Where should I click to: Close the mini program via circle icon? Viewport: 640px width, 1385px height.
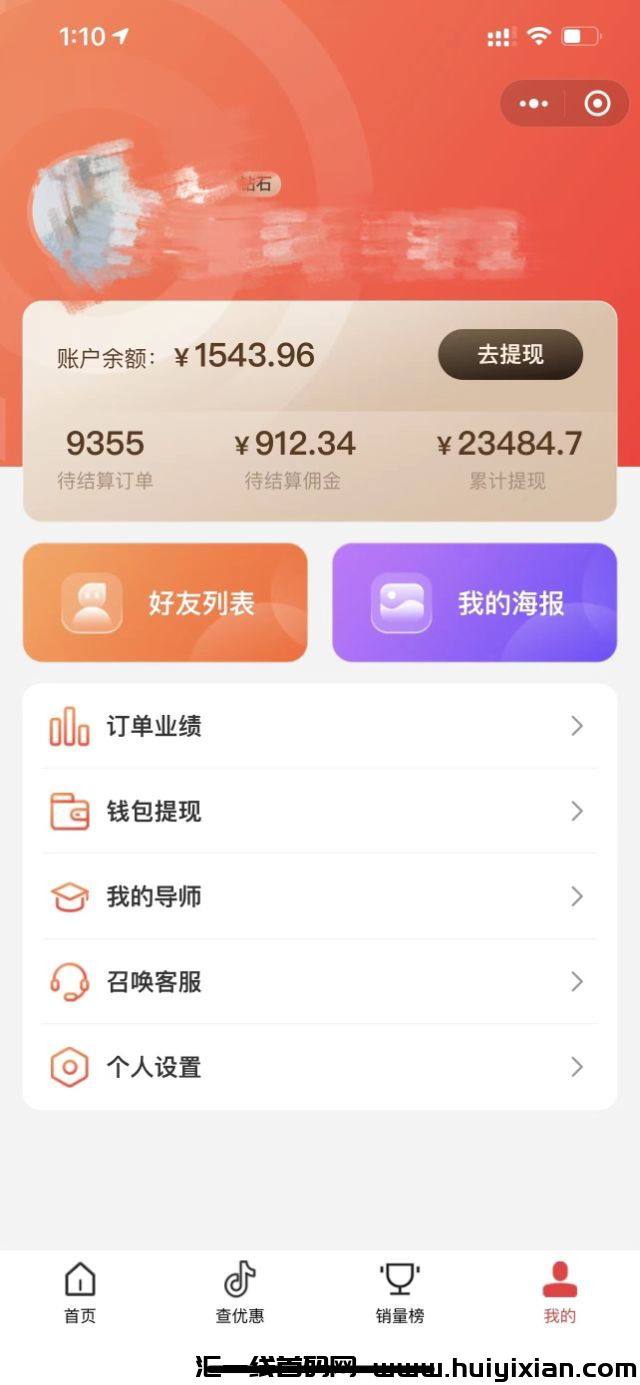coord(597,104)
